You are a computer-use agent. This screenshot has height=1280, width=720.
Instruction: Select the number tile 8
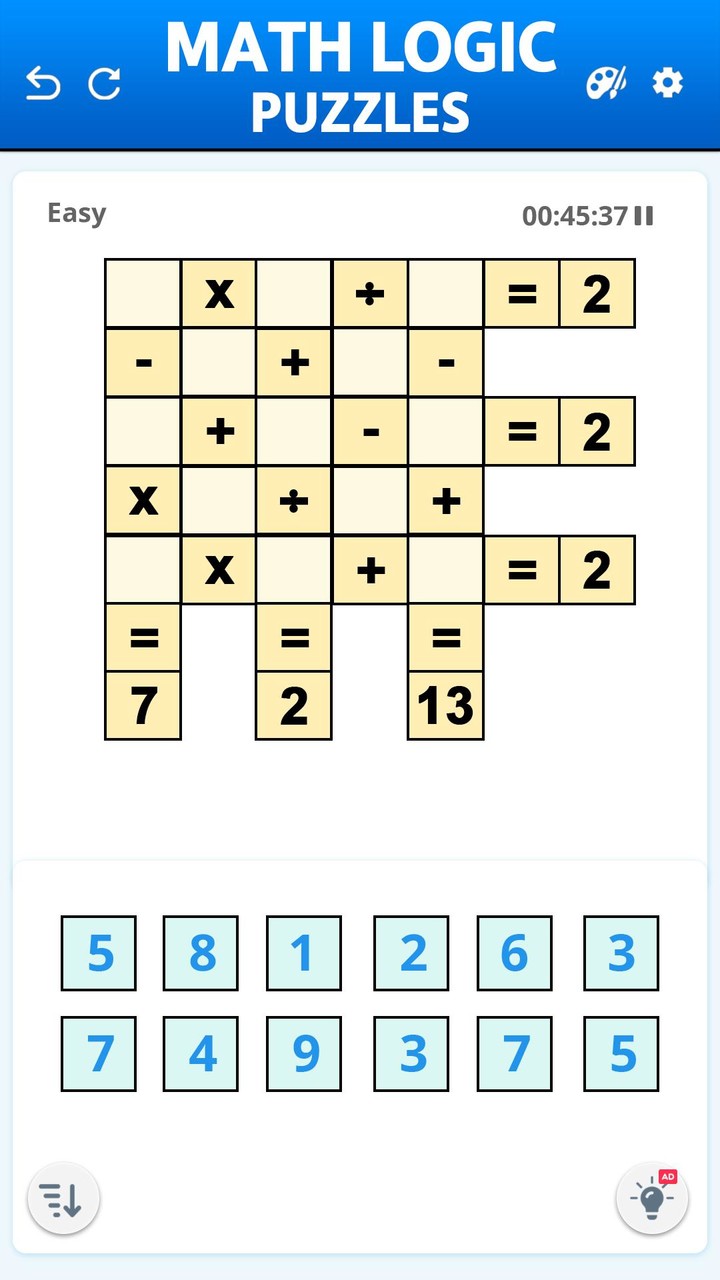click(200, 953)
